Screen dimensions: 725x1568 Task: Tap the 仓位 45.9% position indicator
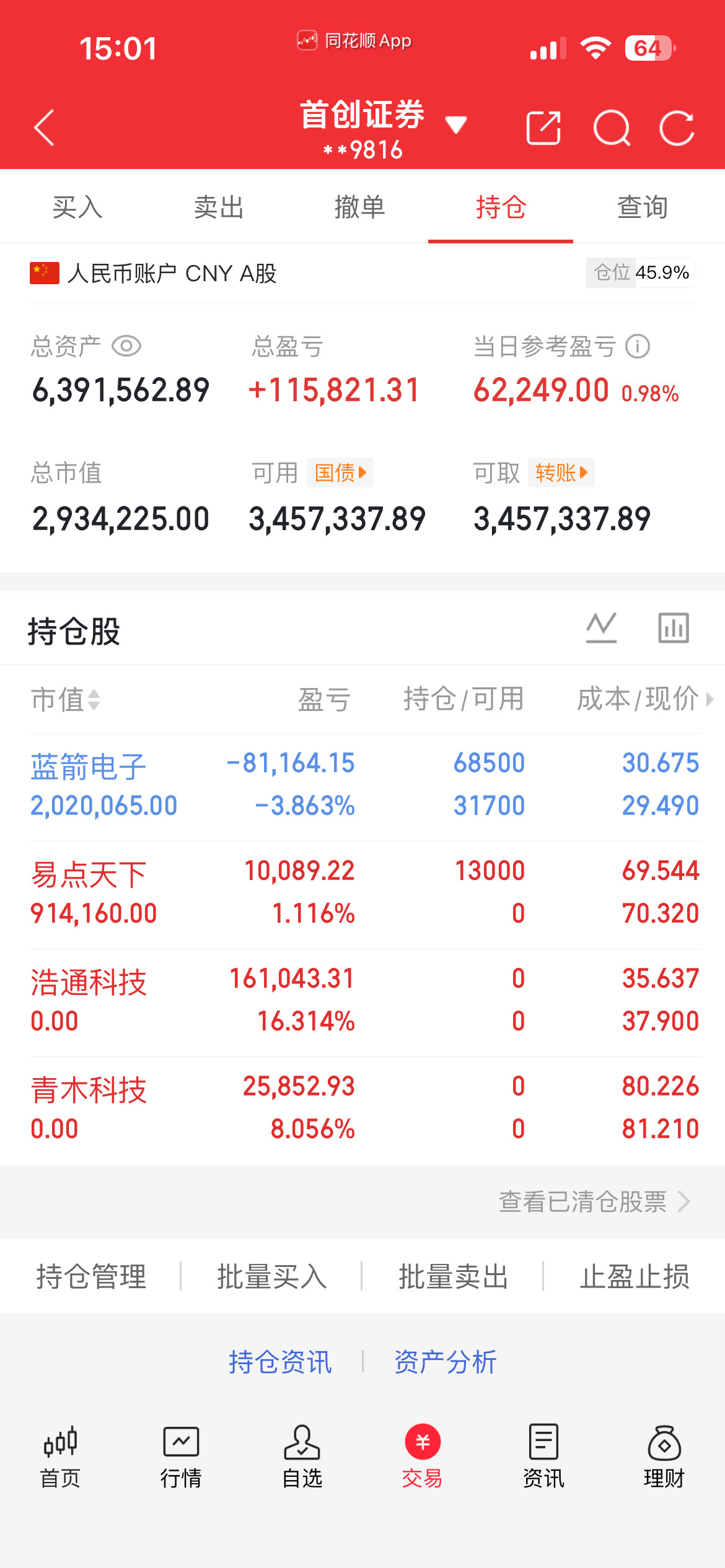pyautogui.click(x=638, y=272)
